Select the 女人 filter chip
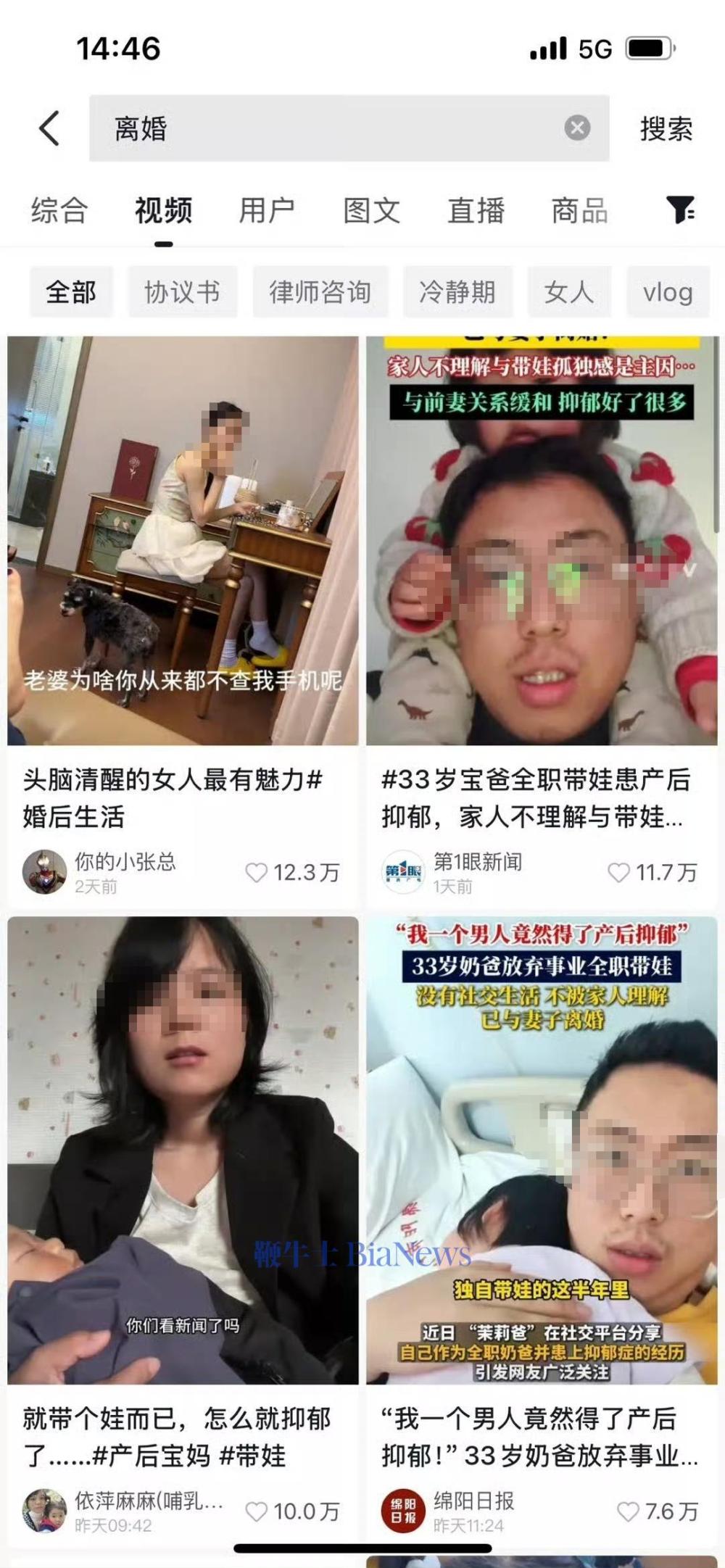The image size is (725, 1568). coord(569,292)
